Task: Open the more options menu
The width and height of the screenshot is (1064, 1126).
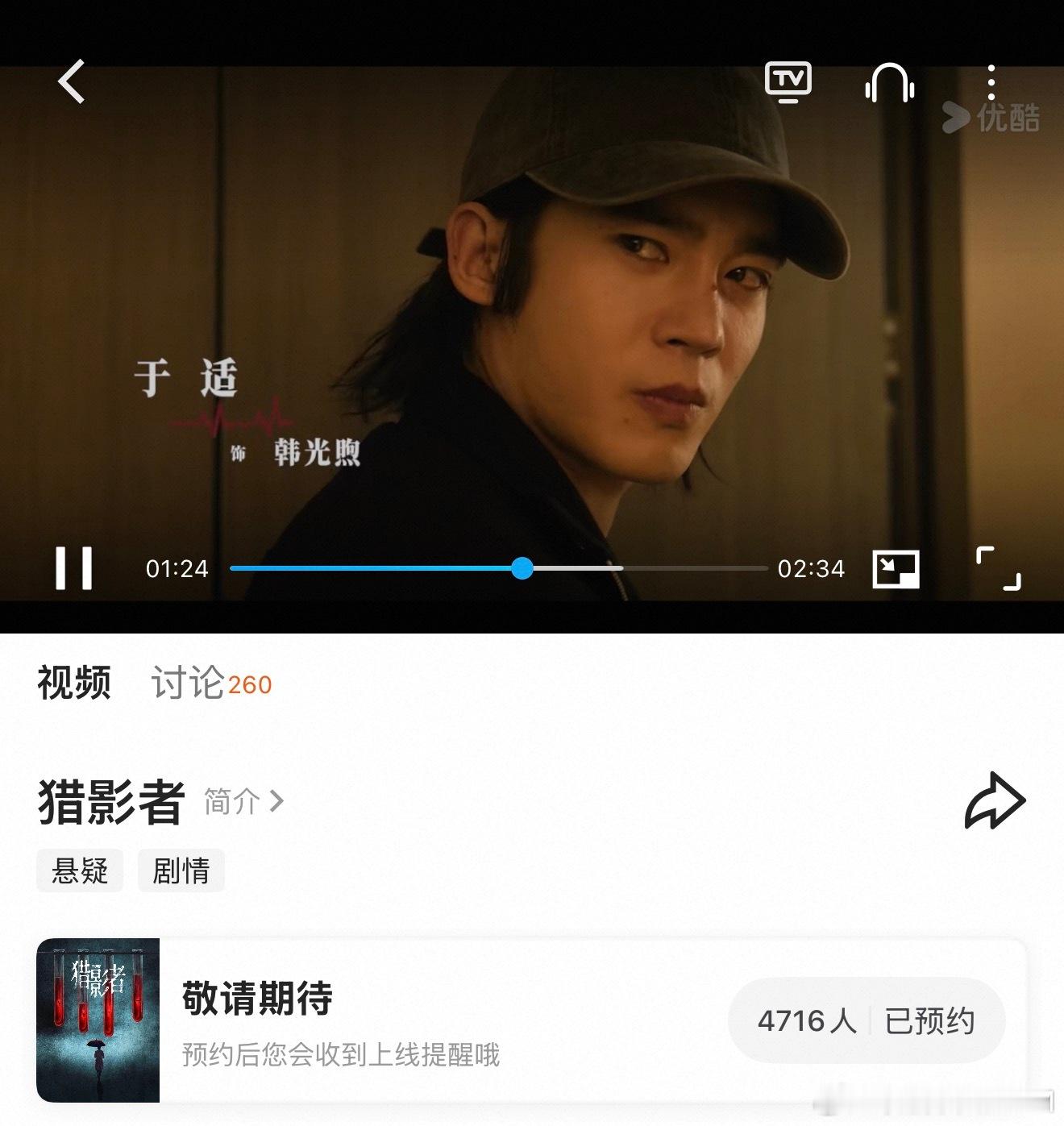Action: coord(993,81)
